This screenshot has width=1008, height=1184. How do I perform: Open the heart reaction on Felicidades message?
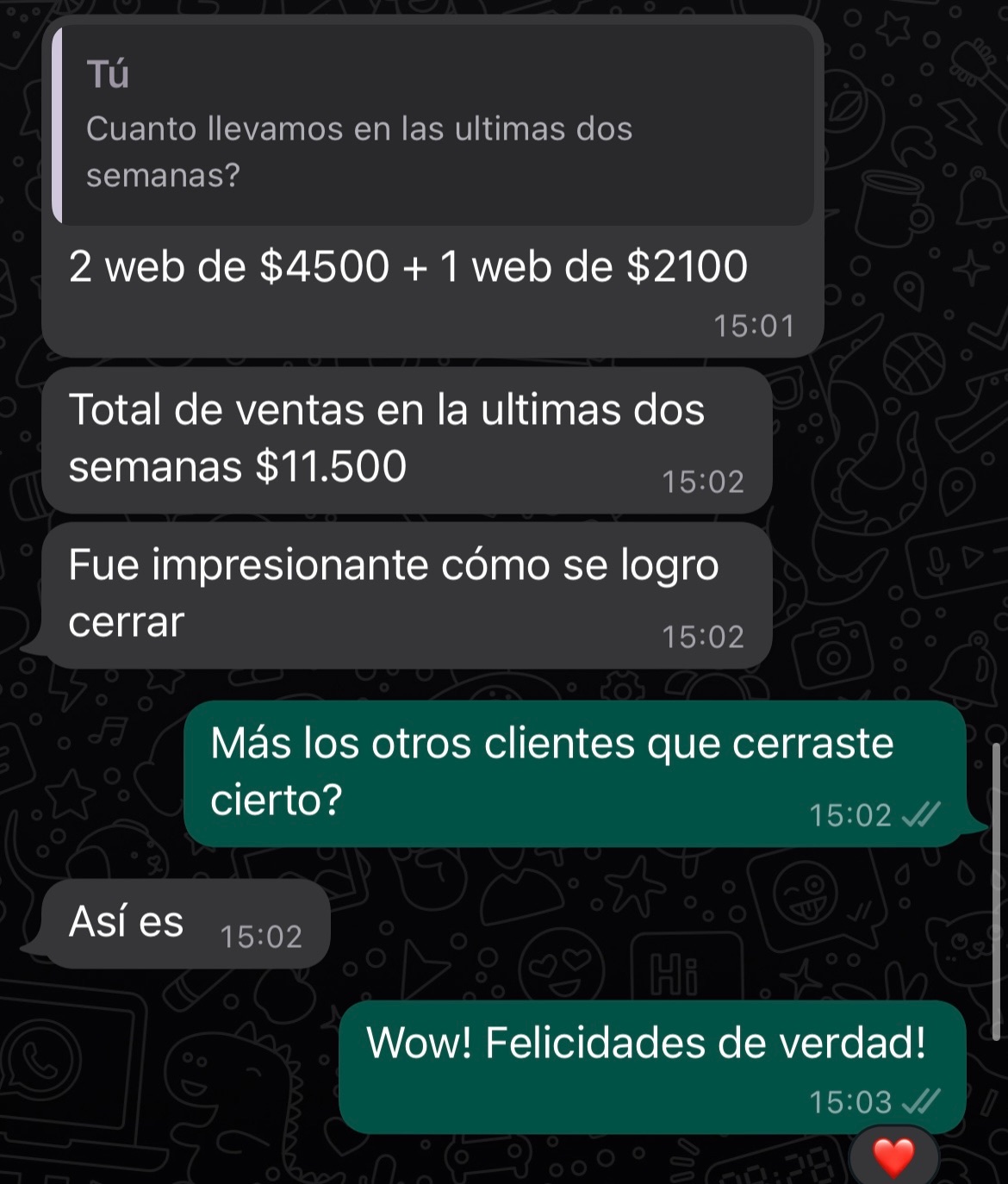[893, 1156]
